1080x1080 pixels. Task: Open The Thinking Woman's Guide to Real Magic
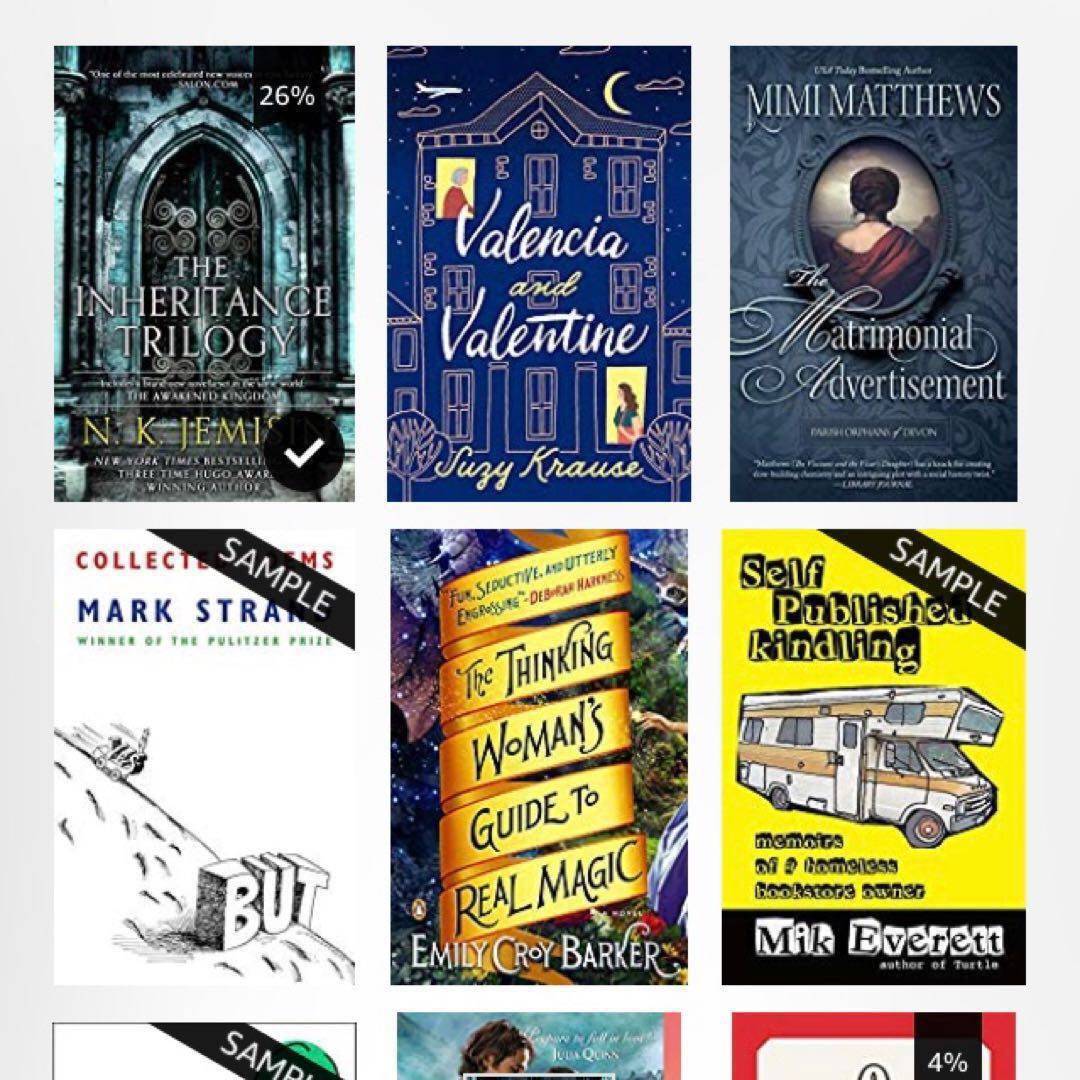click(x=539, y=757)
